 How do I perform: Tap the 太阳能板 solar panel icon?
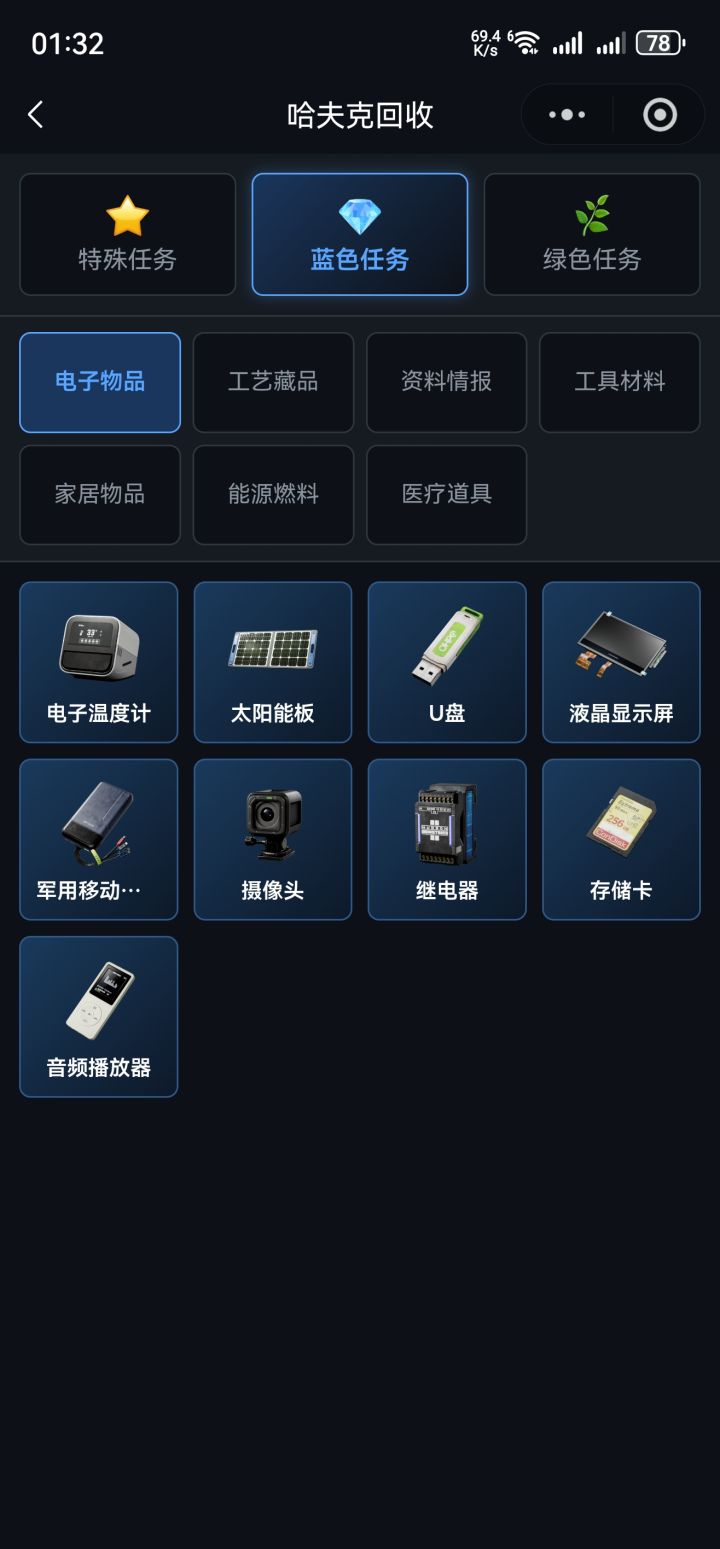[x=272, y=660]
